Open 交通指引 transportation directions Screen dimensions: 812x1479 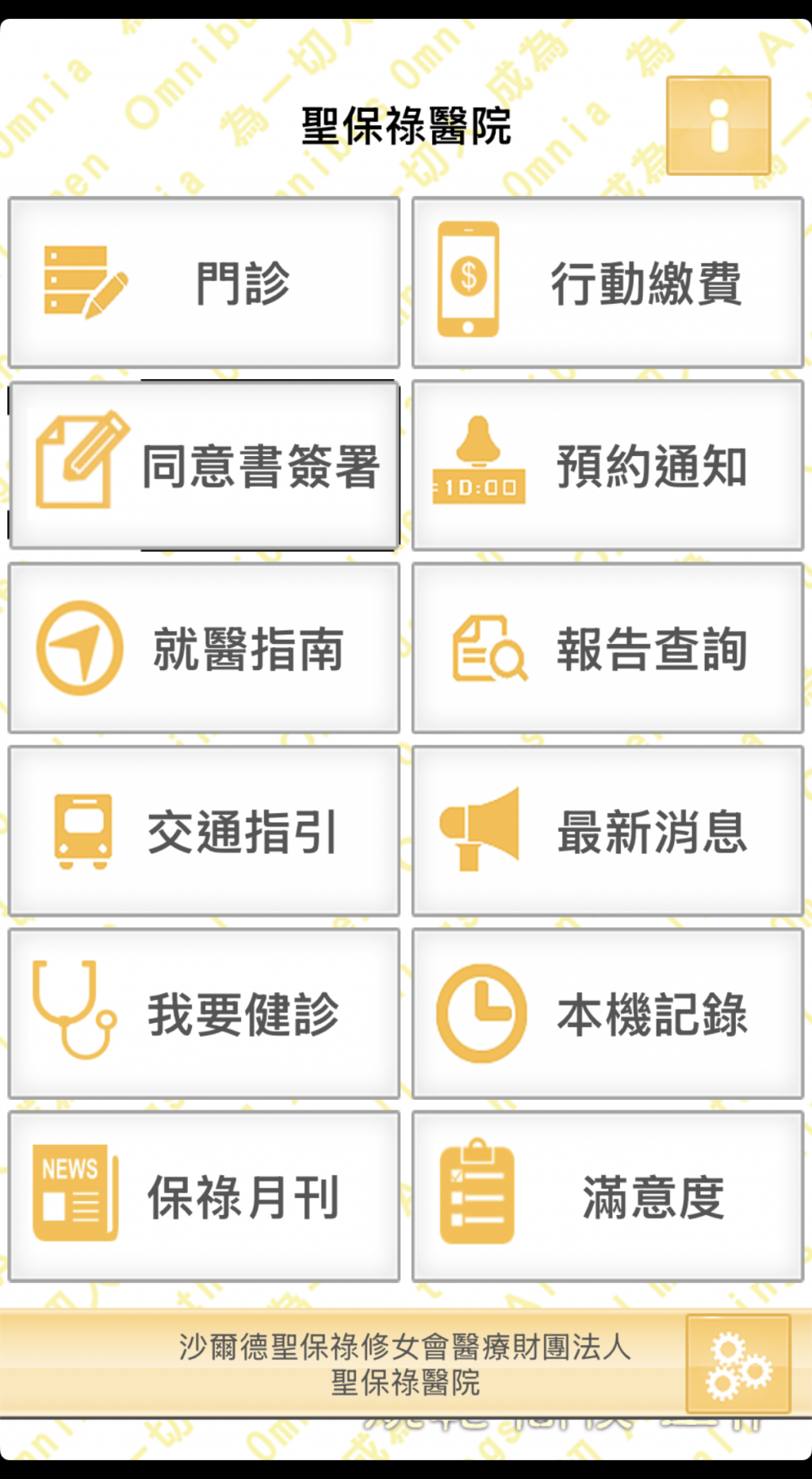pos(204,831)
